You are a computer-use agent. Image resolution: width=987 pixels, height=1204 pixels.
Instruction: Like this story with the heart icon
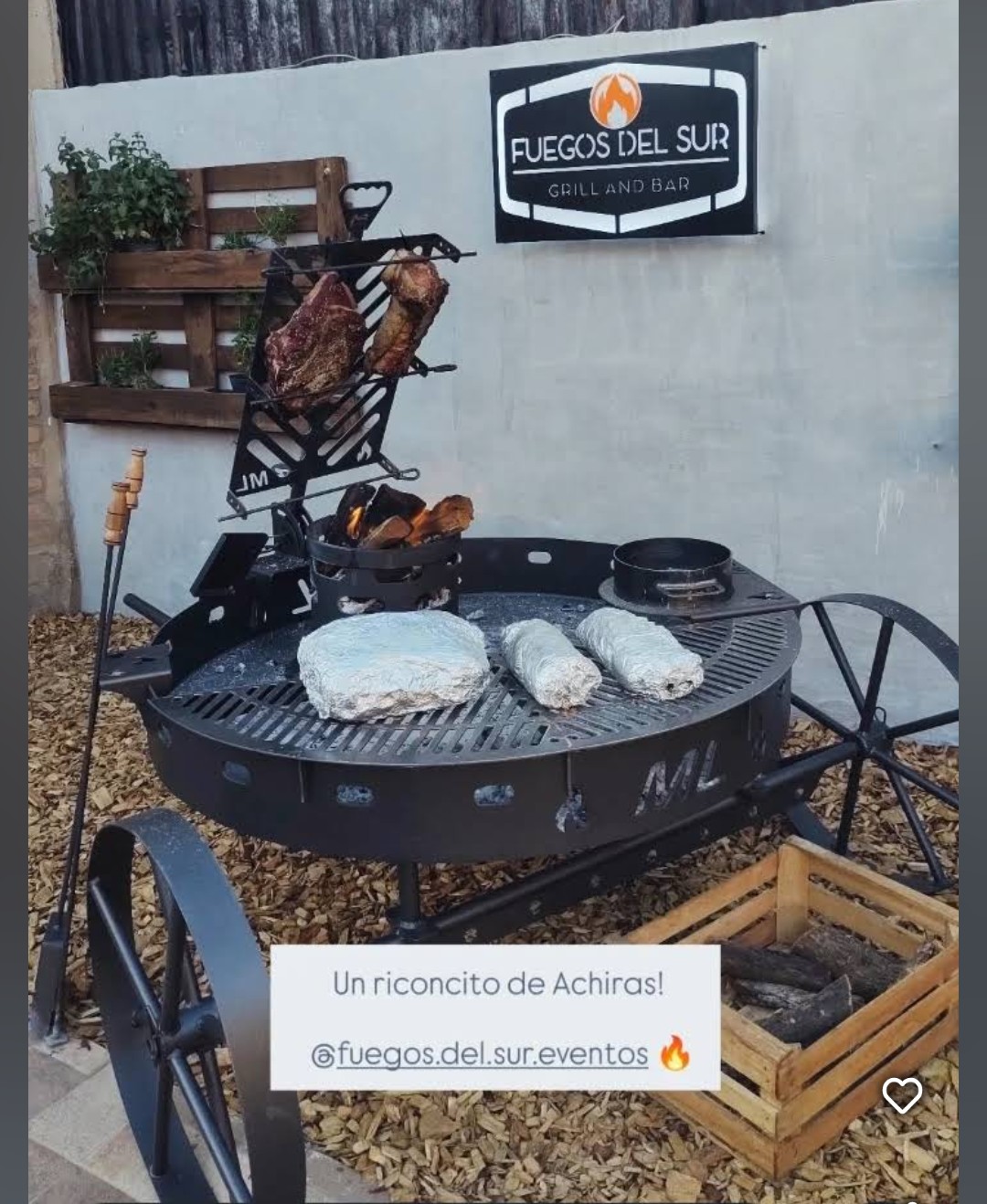(x=901, y=1095)
